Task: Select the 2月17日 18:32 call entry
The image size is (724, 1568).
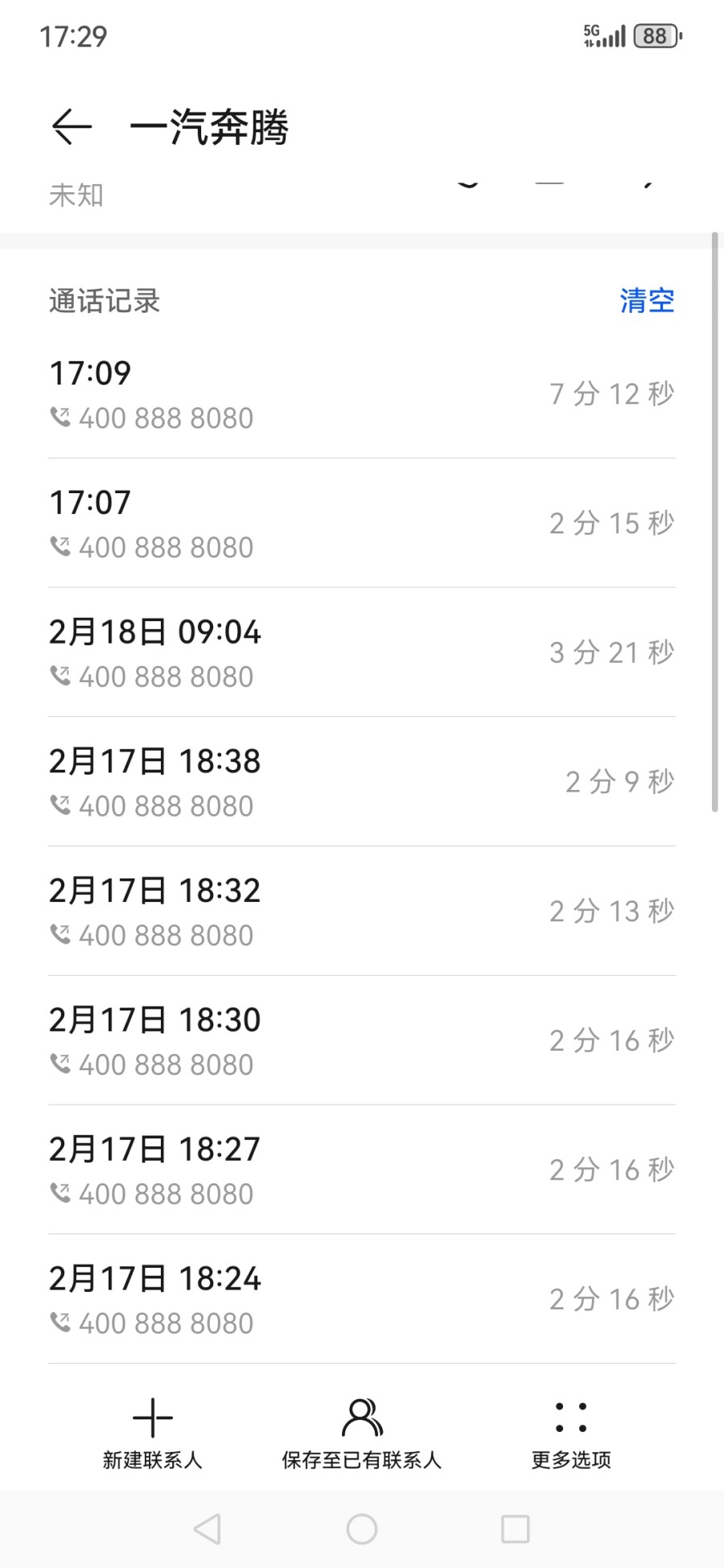Action: click(362, 912)
